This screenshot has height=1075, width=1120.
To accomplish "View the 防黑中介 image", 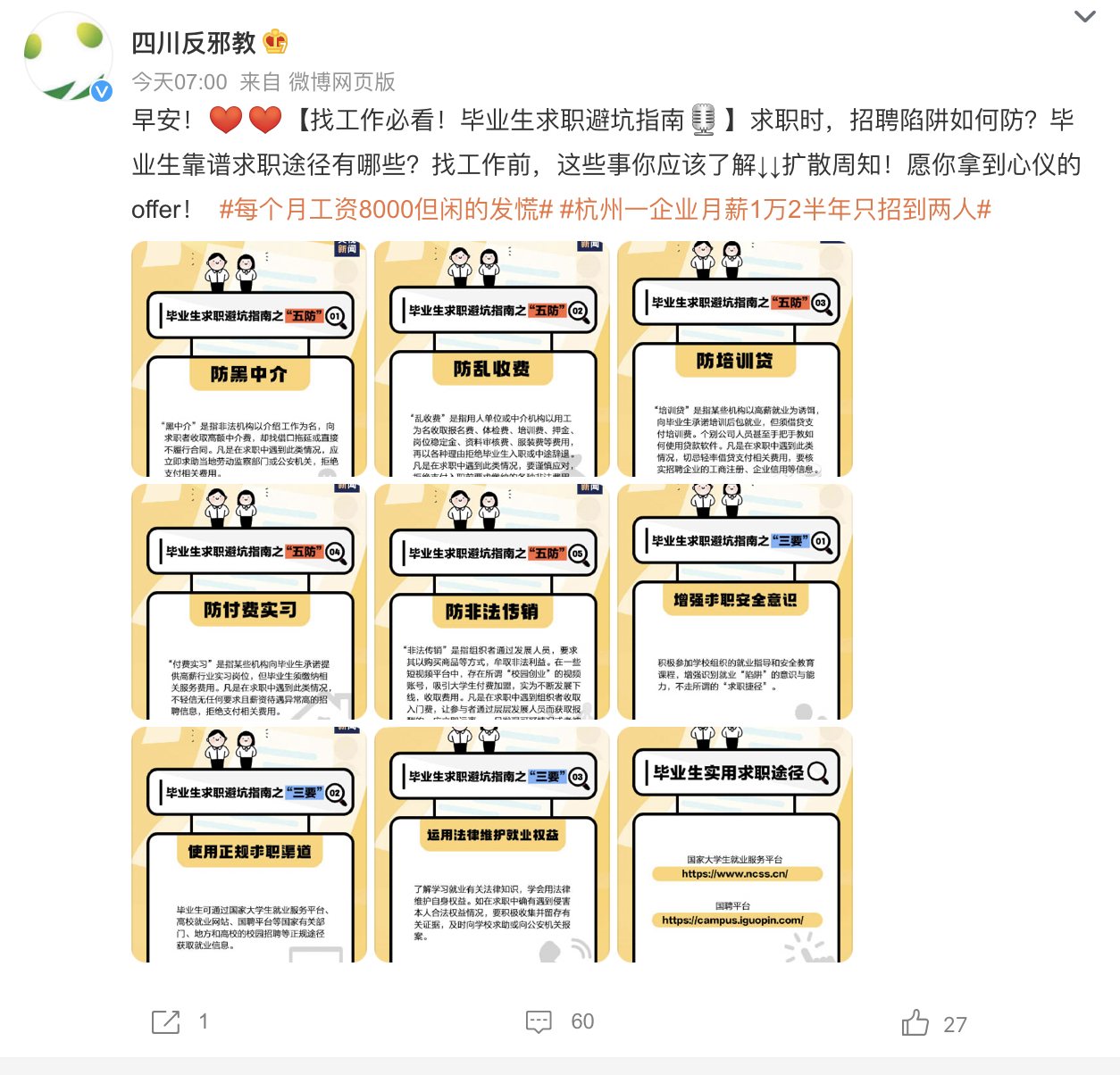I will [249, 359].
